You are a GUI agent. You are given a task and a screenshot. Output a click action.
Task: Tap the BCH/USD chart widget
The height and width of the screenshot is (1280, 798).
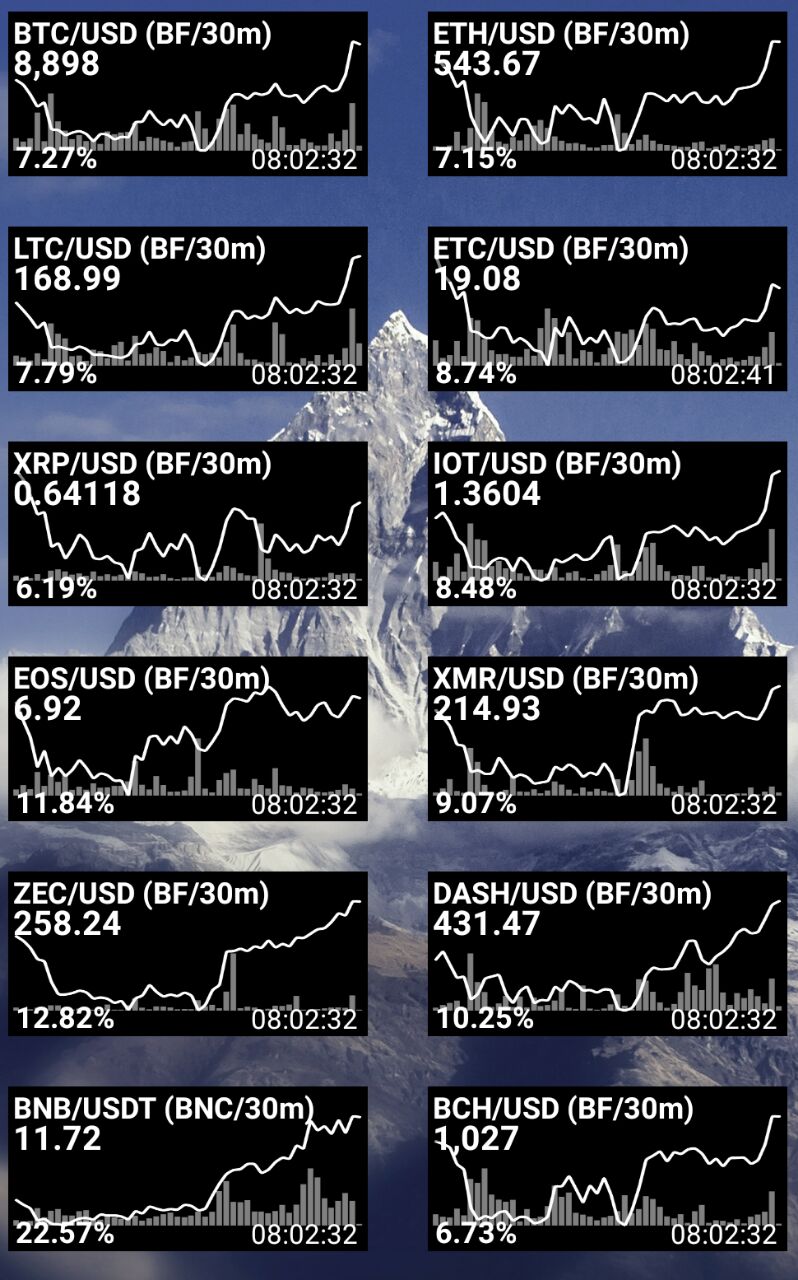[x=607, y=1168]
